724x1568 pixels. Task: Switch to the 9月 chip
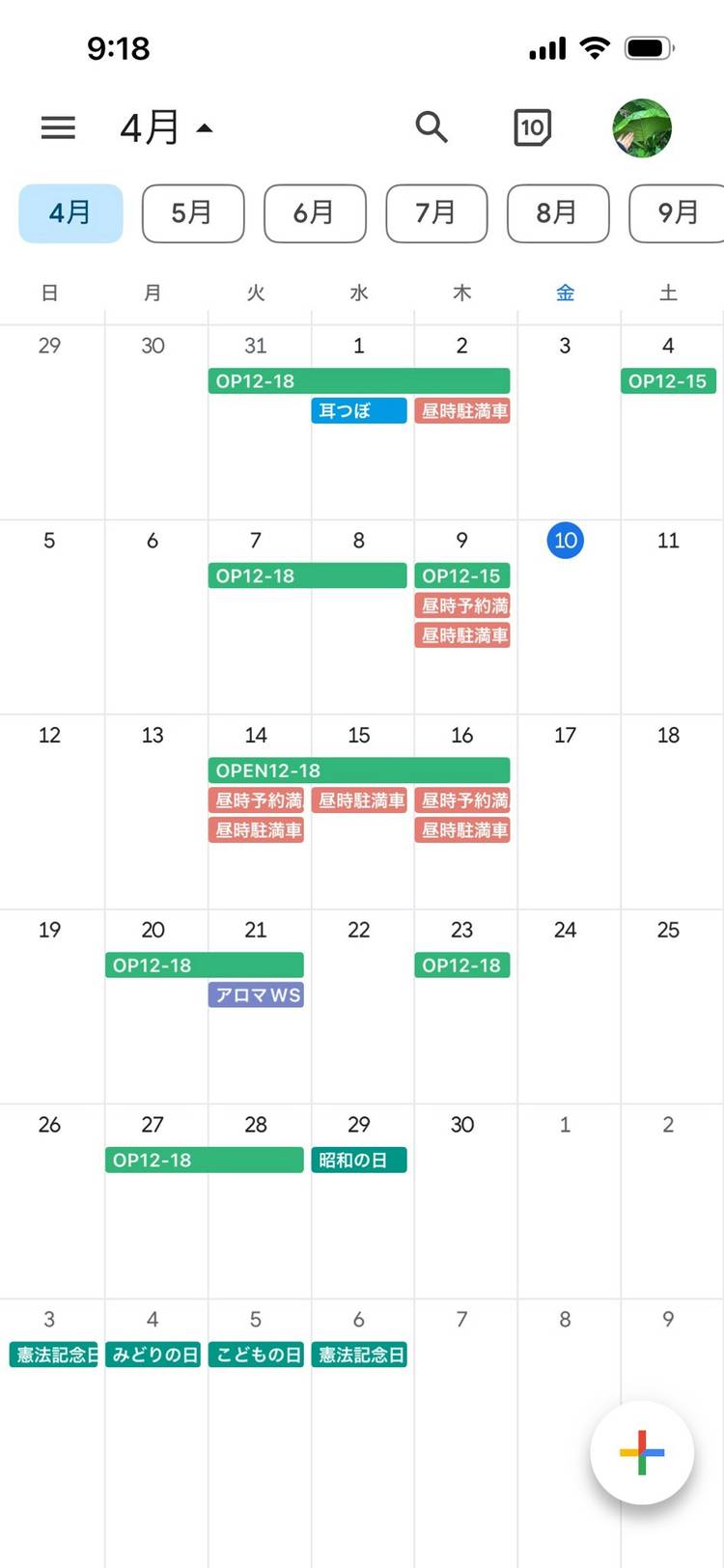point(678,213)
